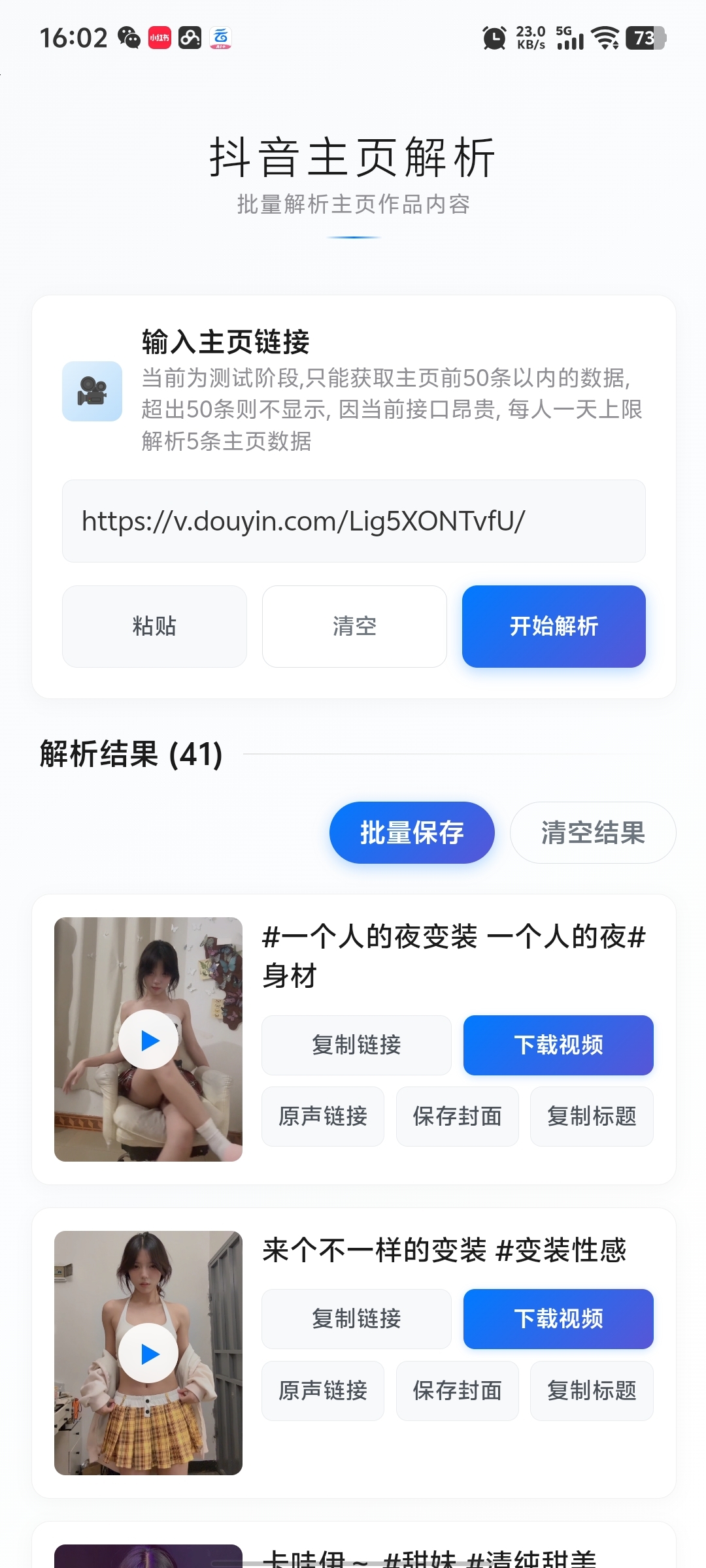
Task: Tap the 粘贴 paste button
Action: 154,626
